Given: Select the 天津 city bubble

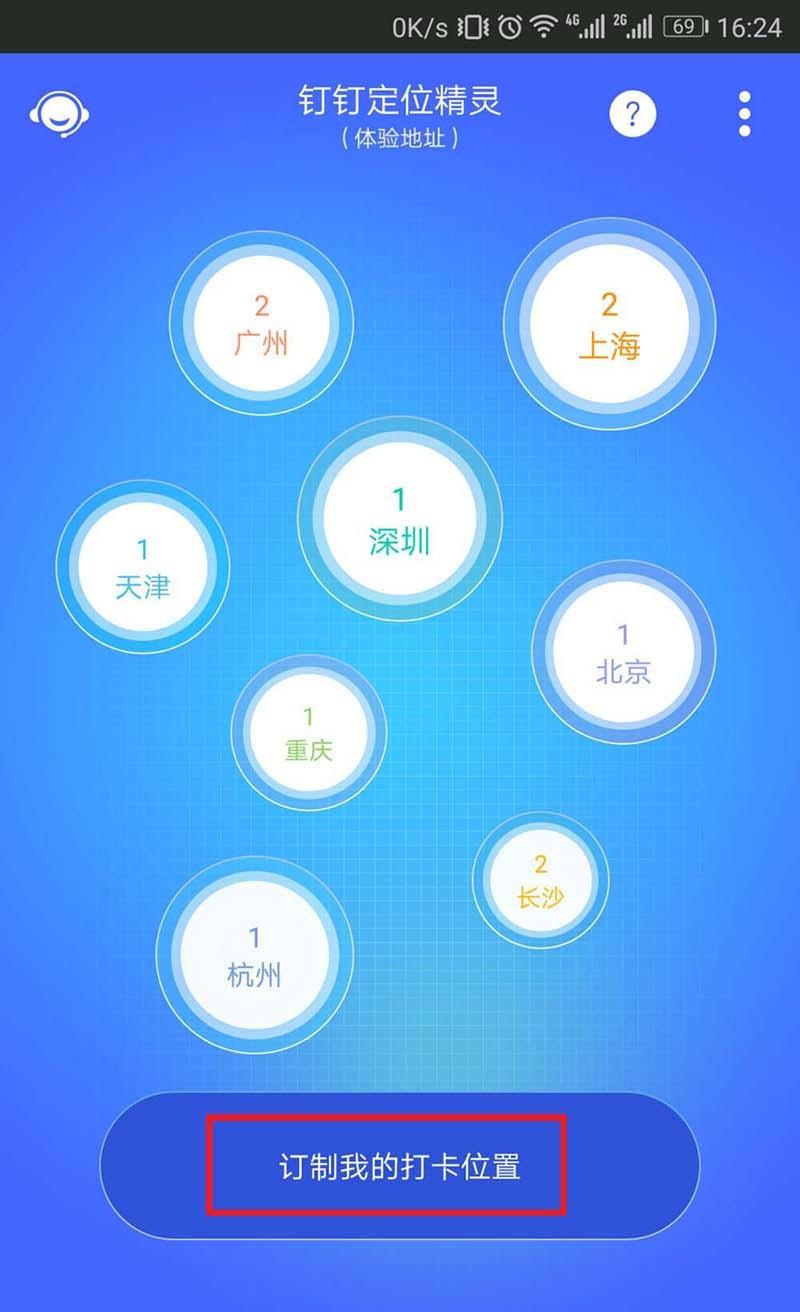Looking at the screenshot, I should click(143, 566).
